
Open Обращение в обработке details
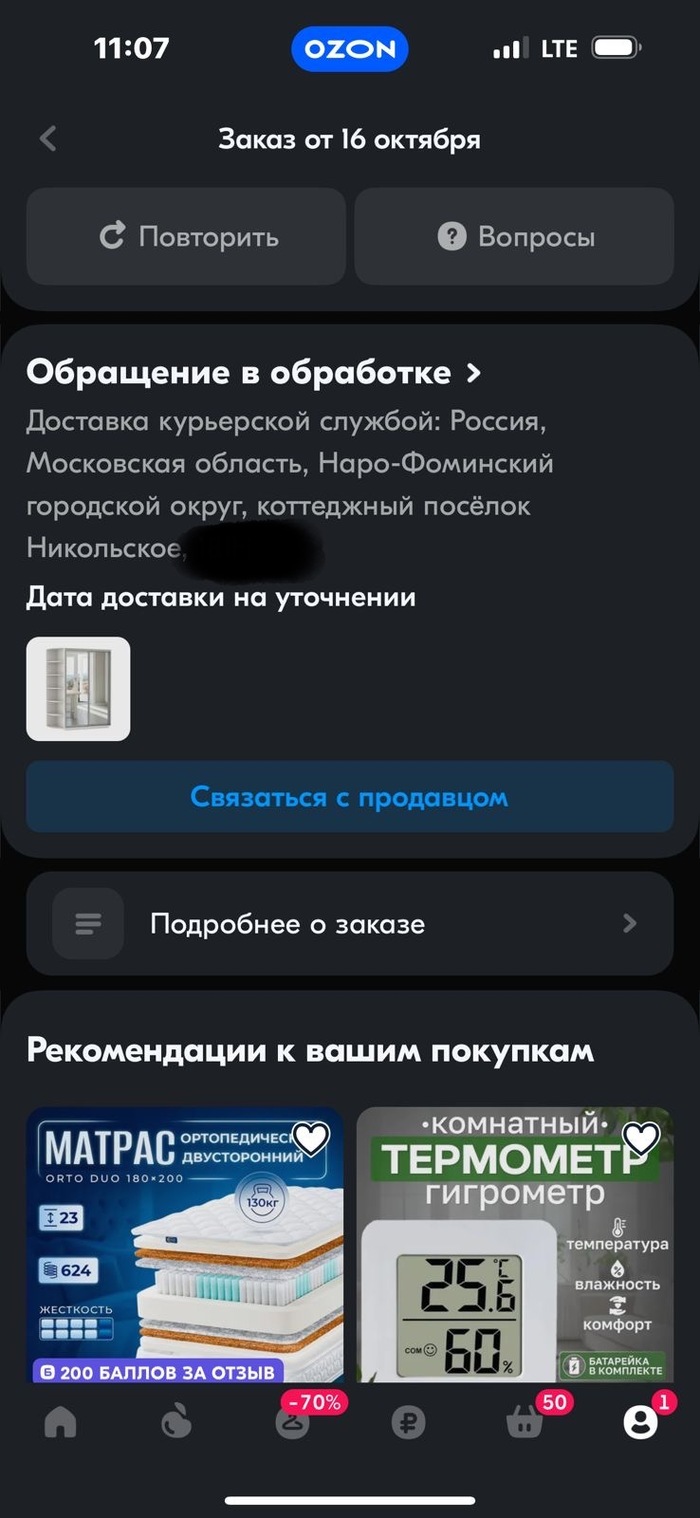(254, 373)
